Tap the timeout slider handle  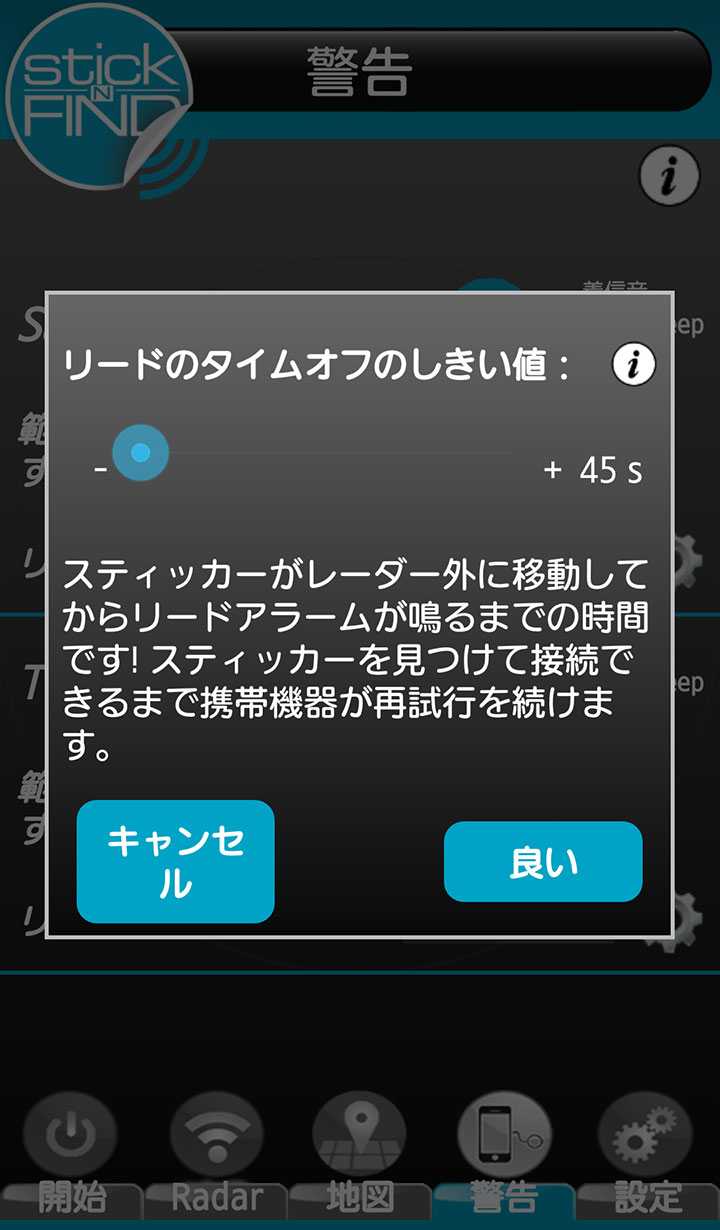click(x=140, y=453)
